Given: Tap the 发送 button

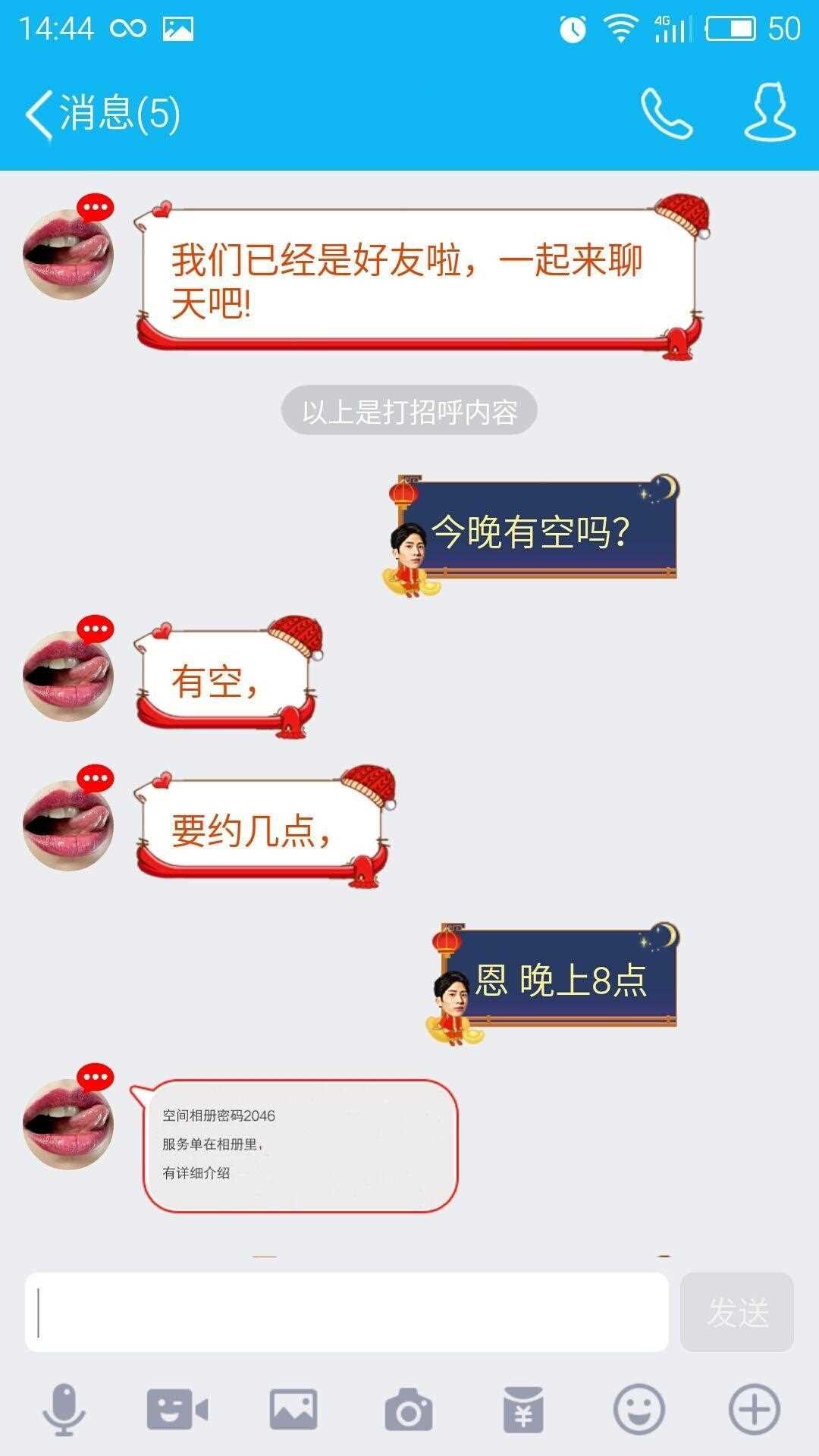Looking at the screenshot, I should [x=737, y=1312].
